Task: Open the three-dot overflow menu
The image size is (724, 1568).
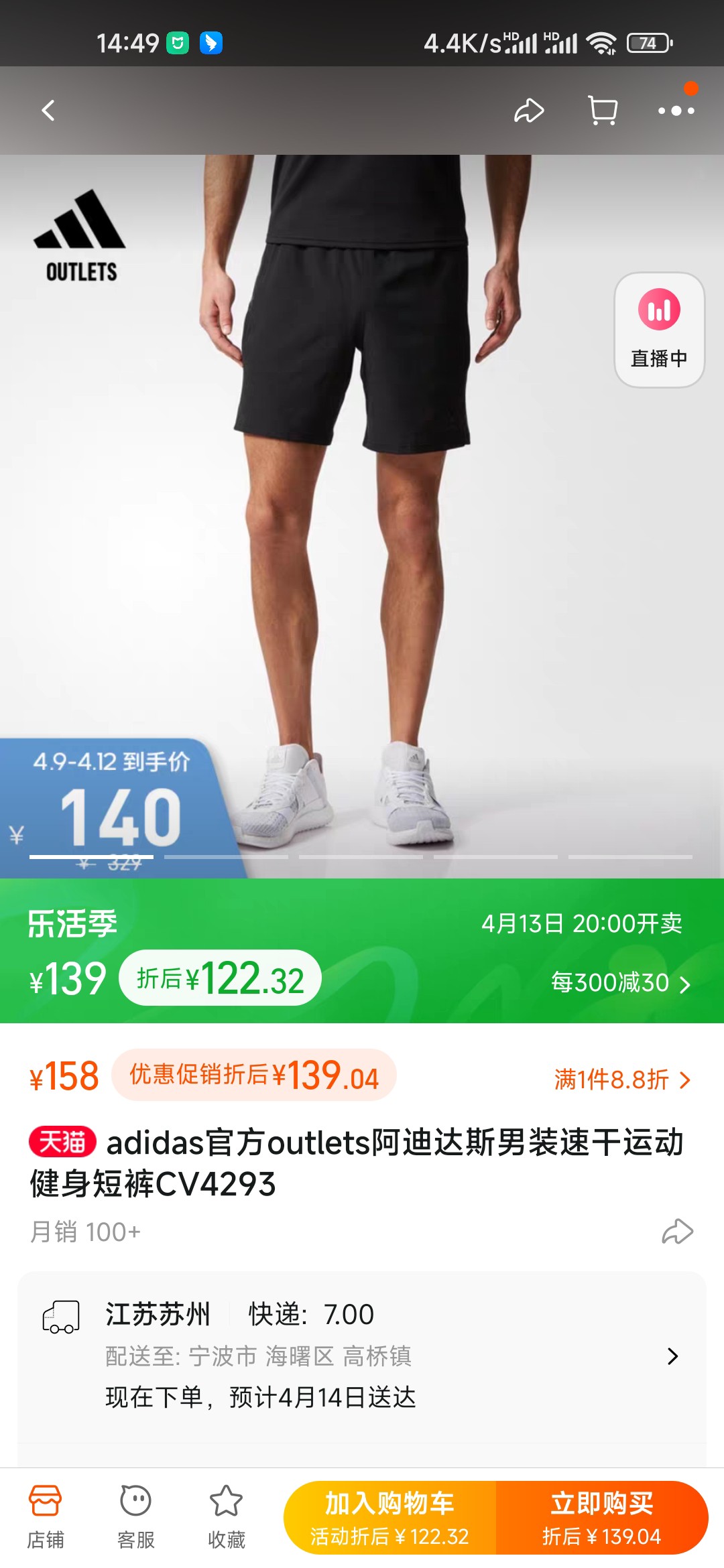Action: click(x=676, y=111)
